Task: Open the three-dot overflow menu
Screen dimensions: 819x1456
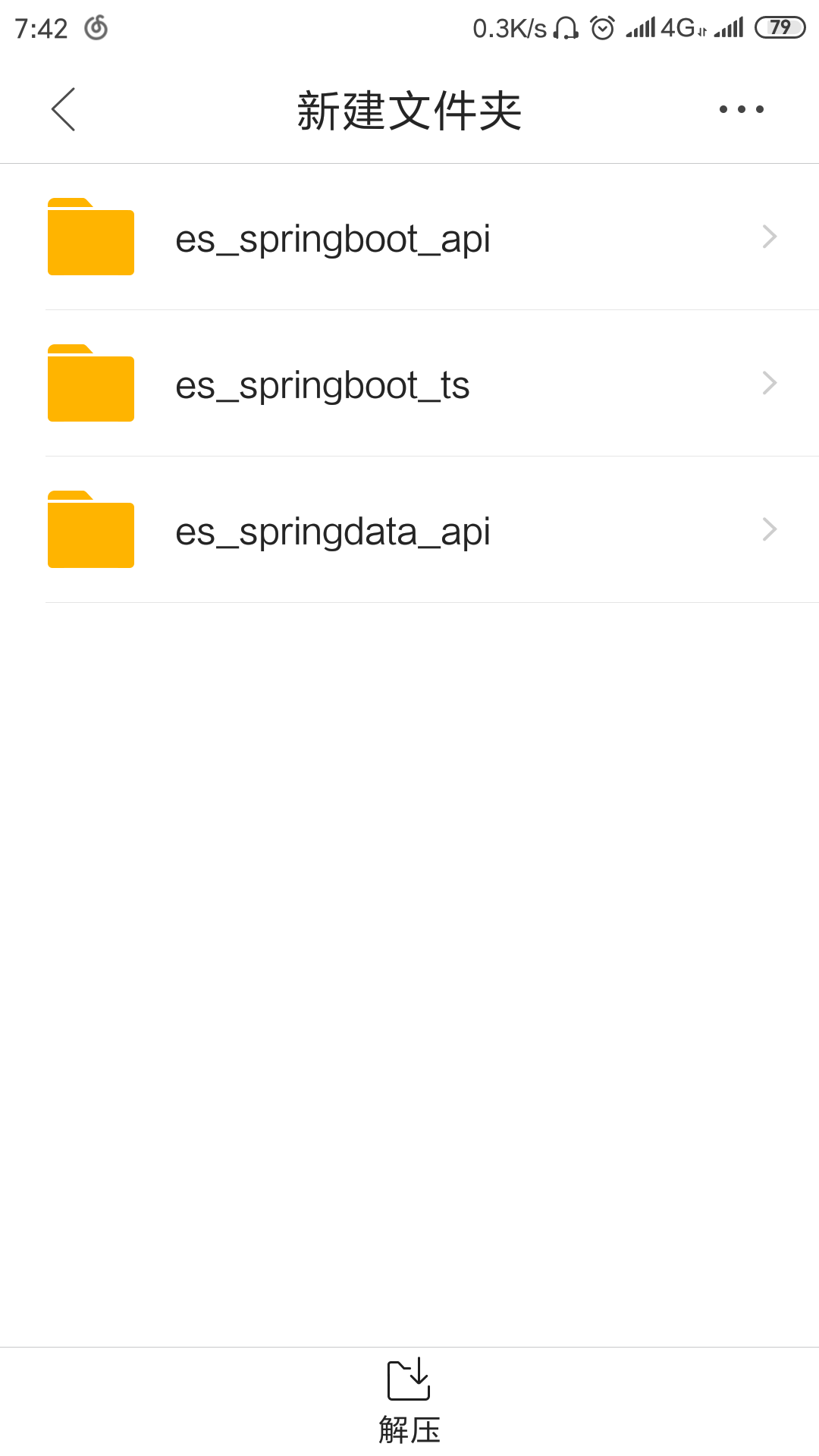Action: pyautogui.click(x=741, y=109)
